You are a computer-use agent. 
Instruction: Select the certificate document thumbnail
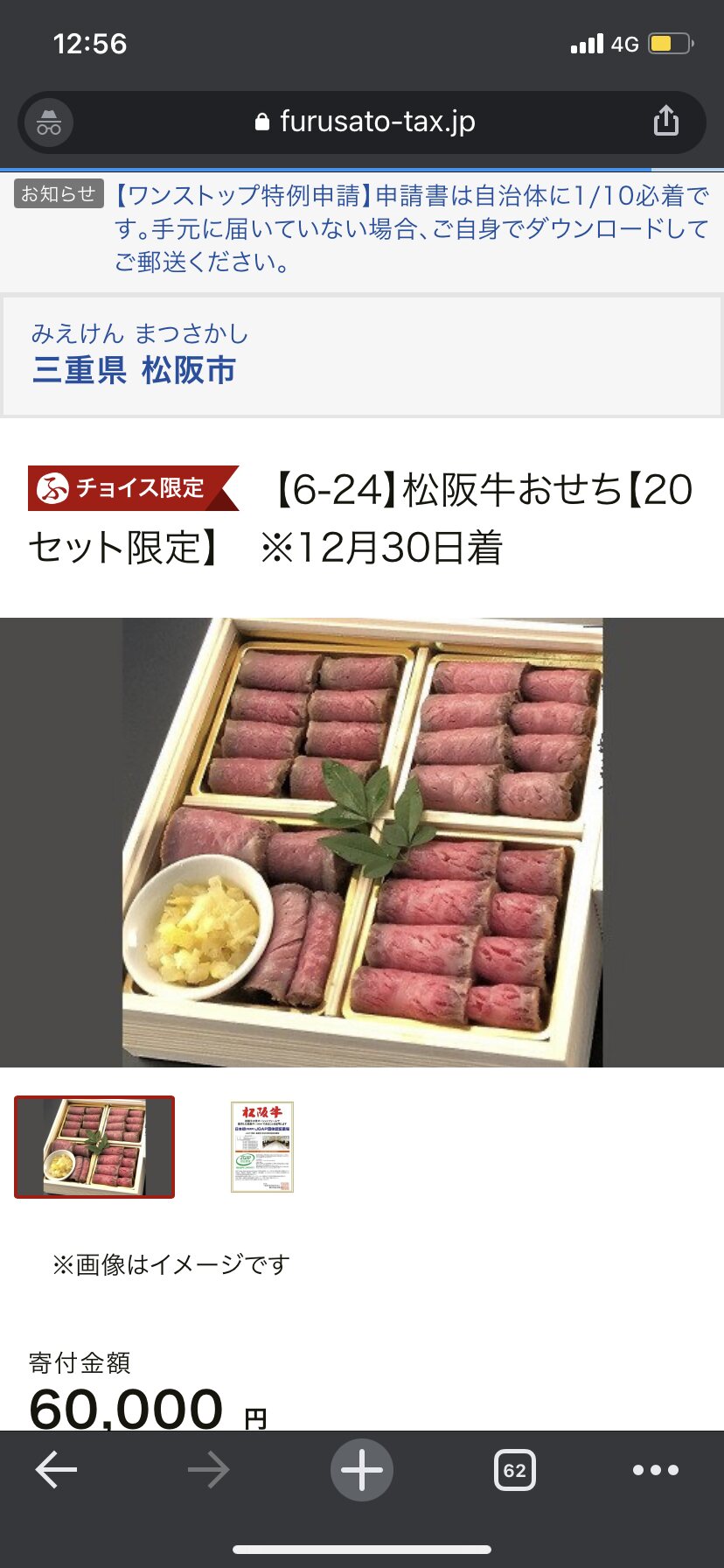261,1146
